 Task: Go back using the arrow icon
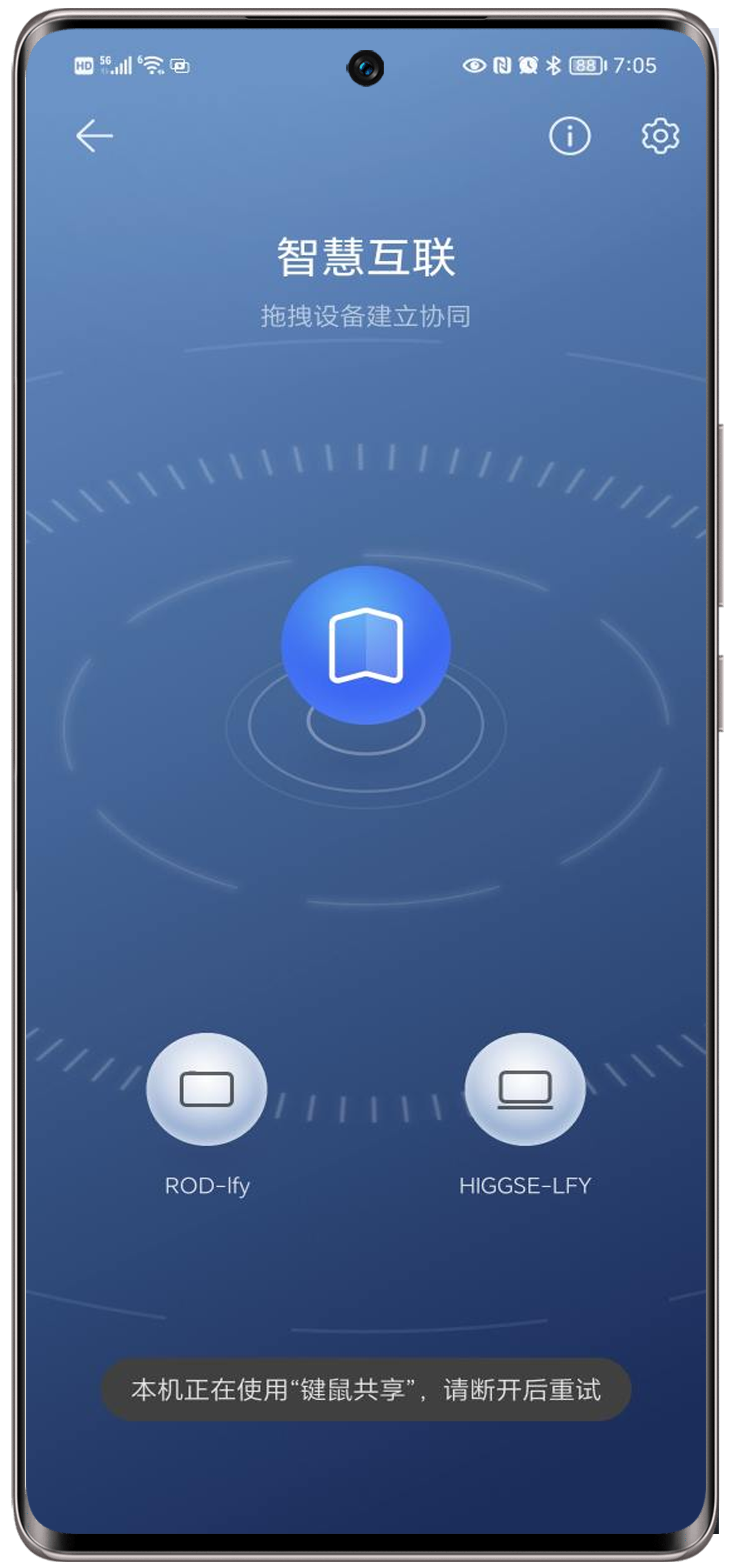click(x=94, y=135)
